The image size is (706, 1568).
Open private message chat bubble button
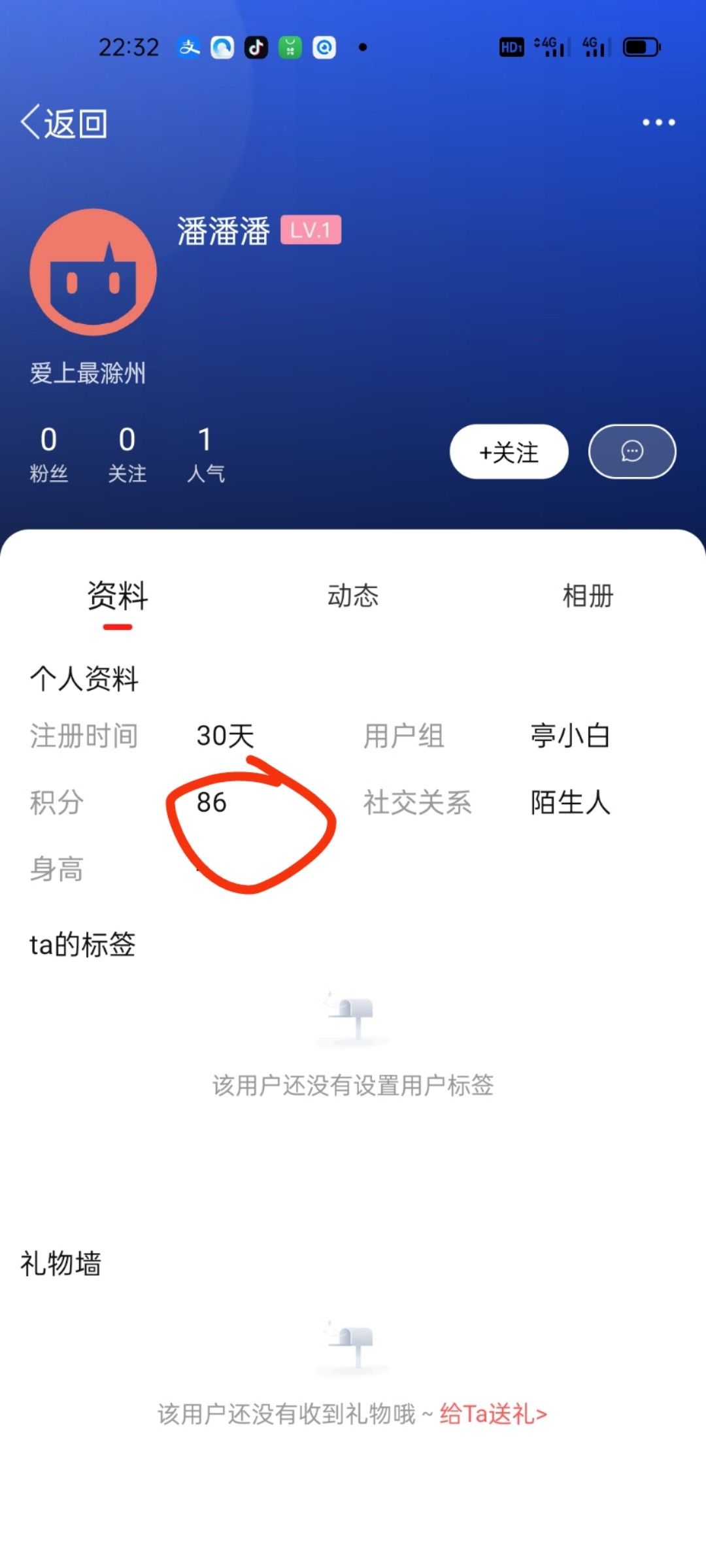[632, 451]
